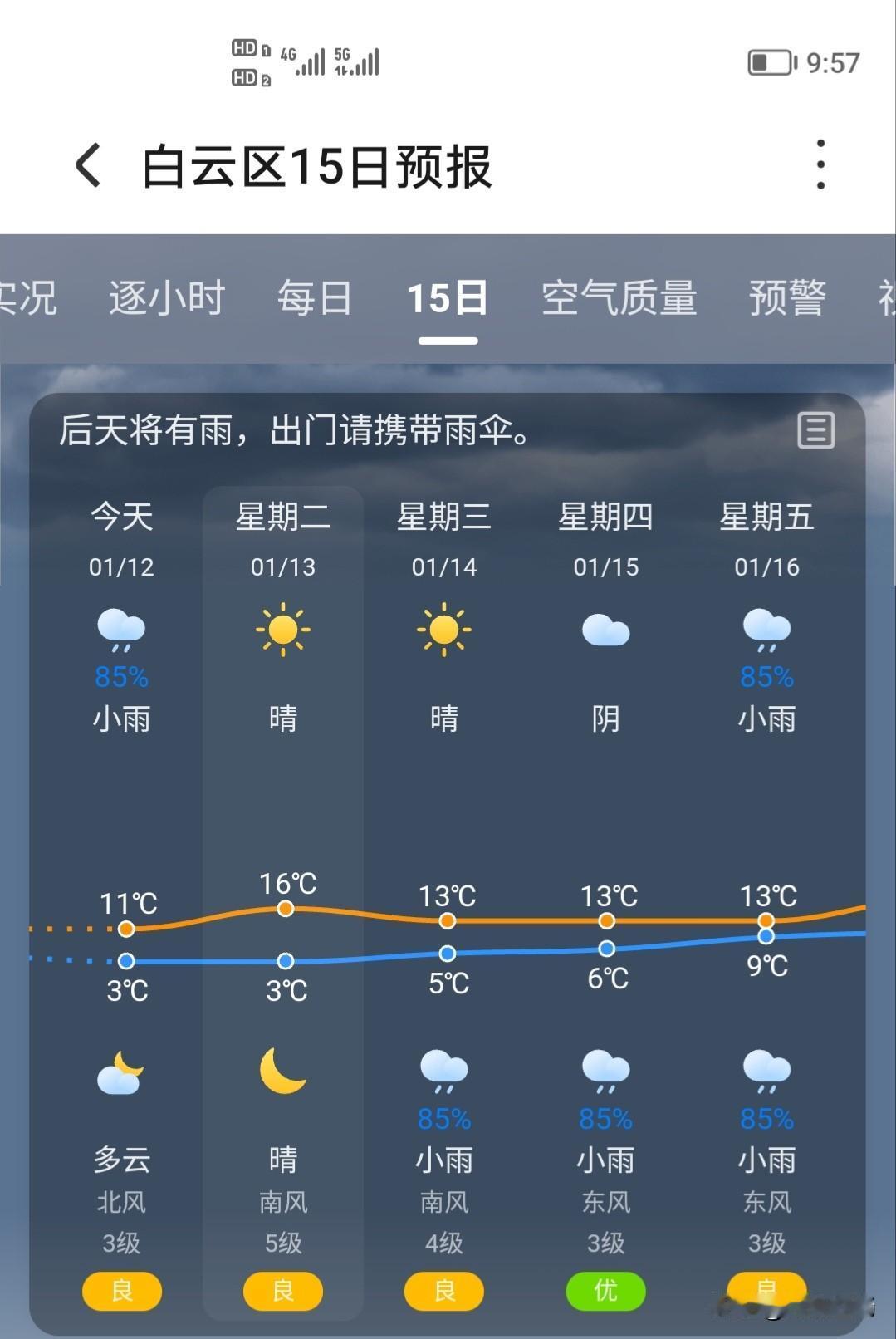
Task: Open weather notice details via document icon
Action: coord(815,430)
